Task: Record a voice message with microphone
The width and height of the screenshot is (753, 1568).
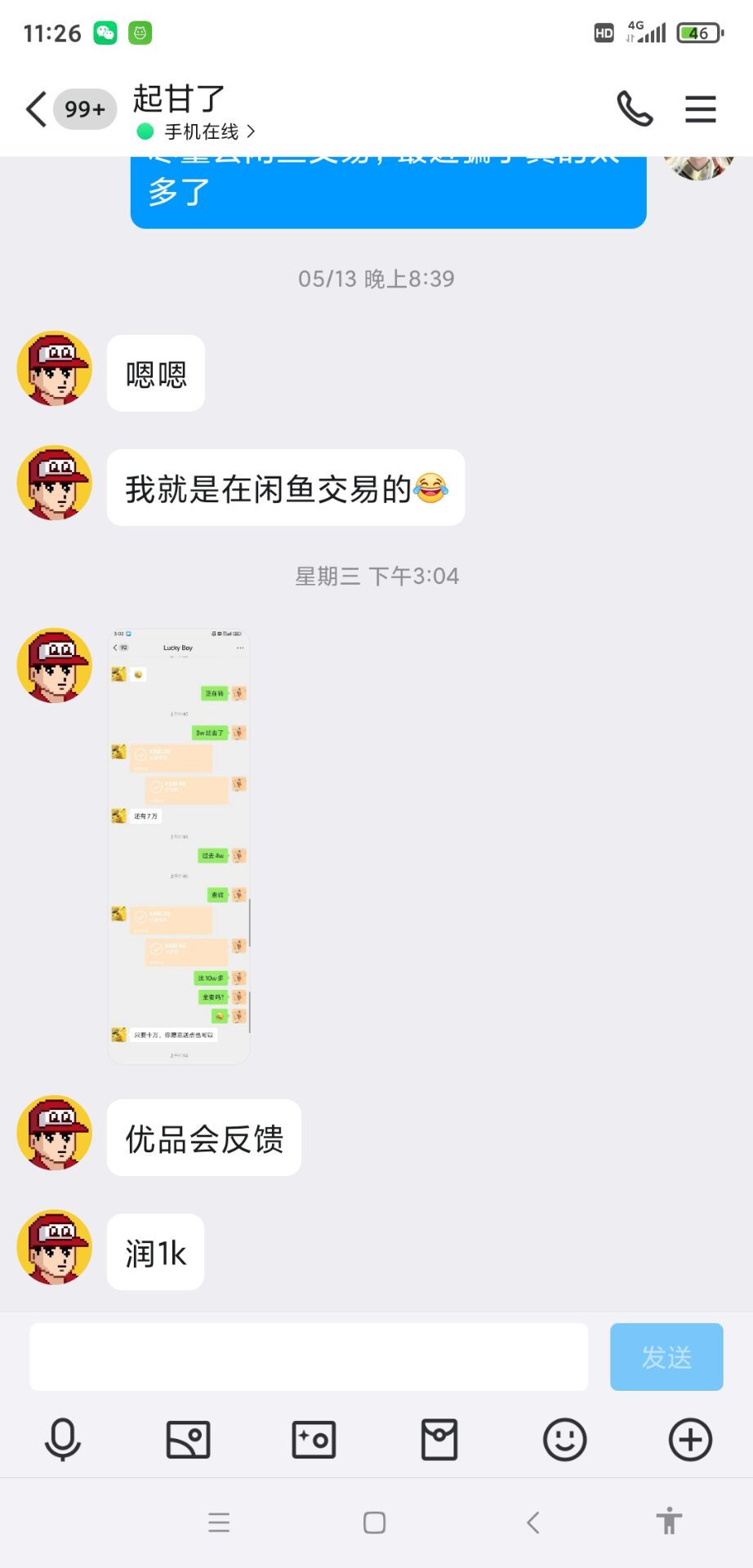Action: (63, 1439)
